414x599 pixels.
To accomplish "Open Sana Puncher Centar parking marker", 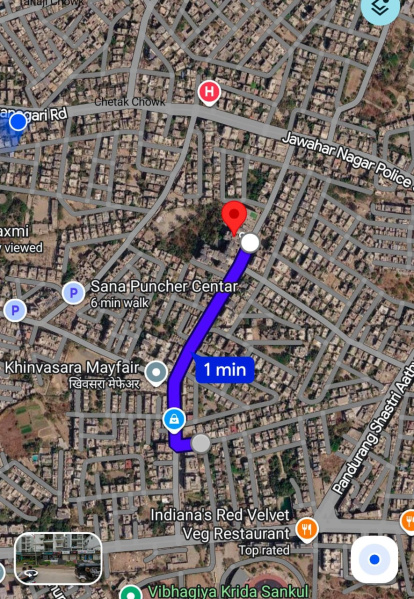I will click(x=73, y=293).
